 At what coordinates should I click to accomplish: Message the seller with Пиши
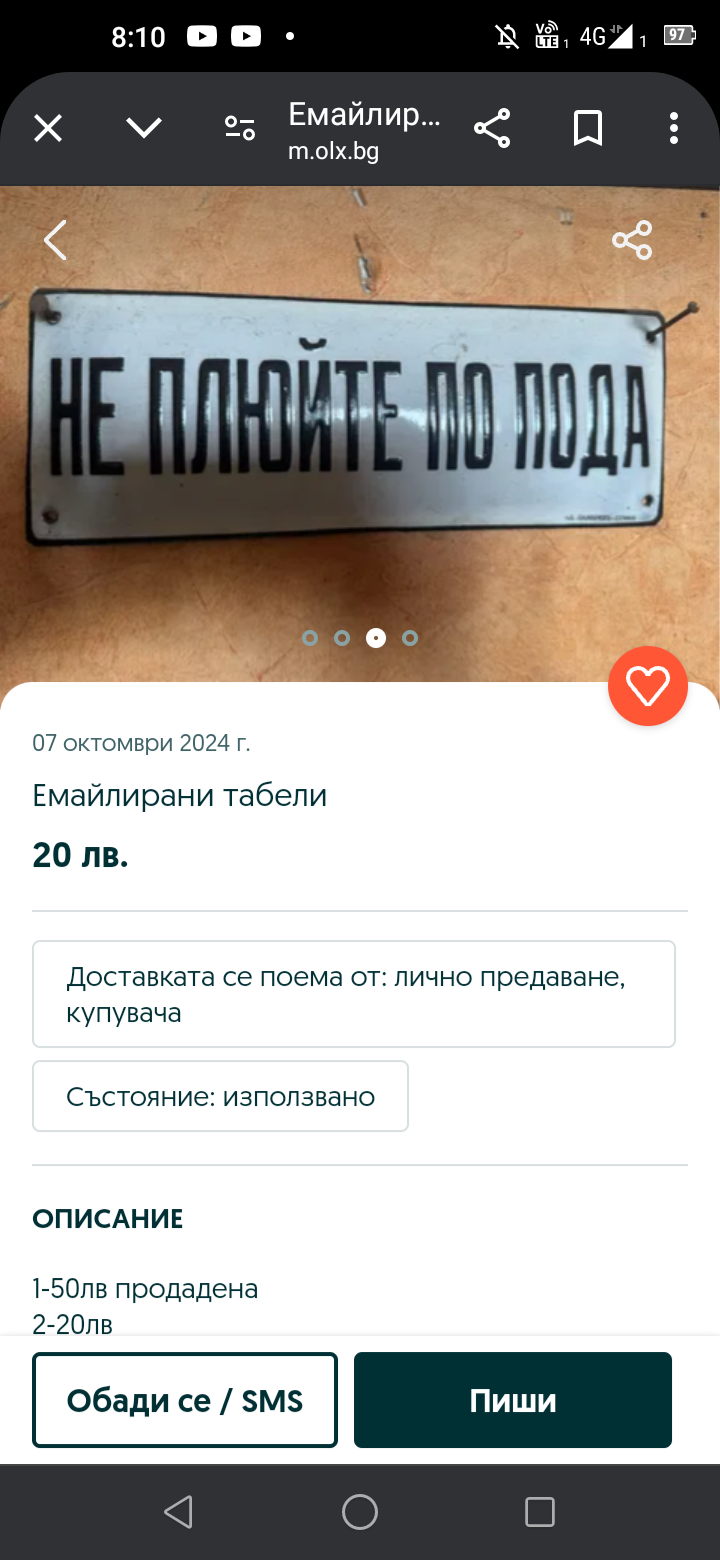pyautogui.click(x=513, y=1400)
